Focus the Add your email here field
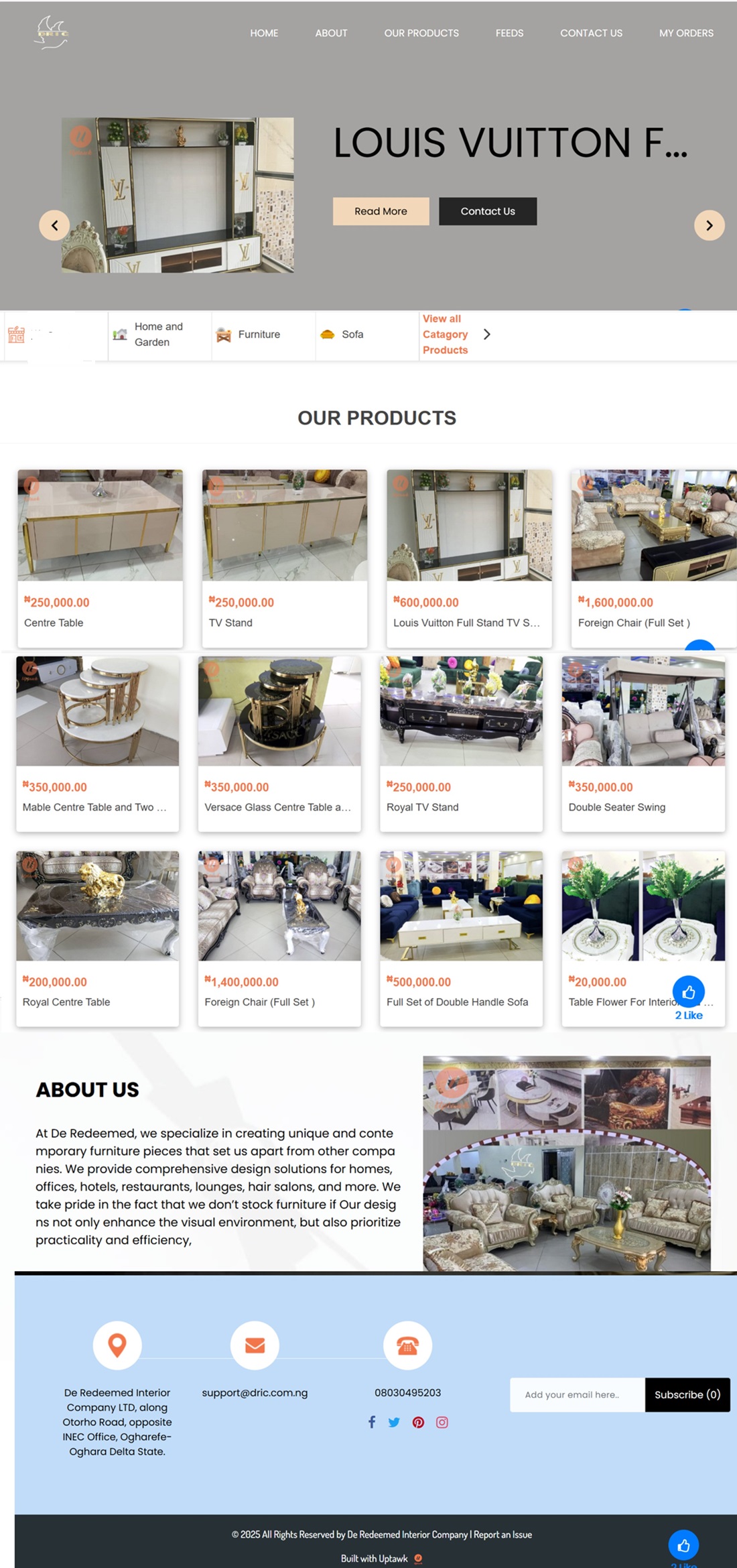 click(577, 1394)
